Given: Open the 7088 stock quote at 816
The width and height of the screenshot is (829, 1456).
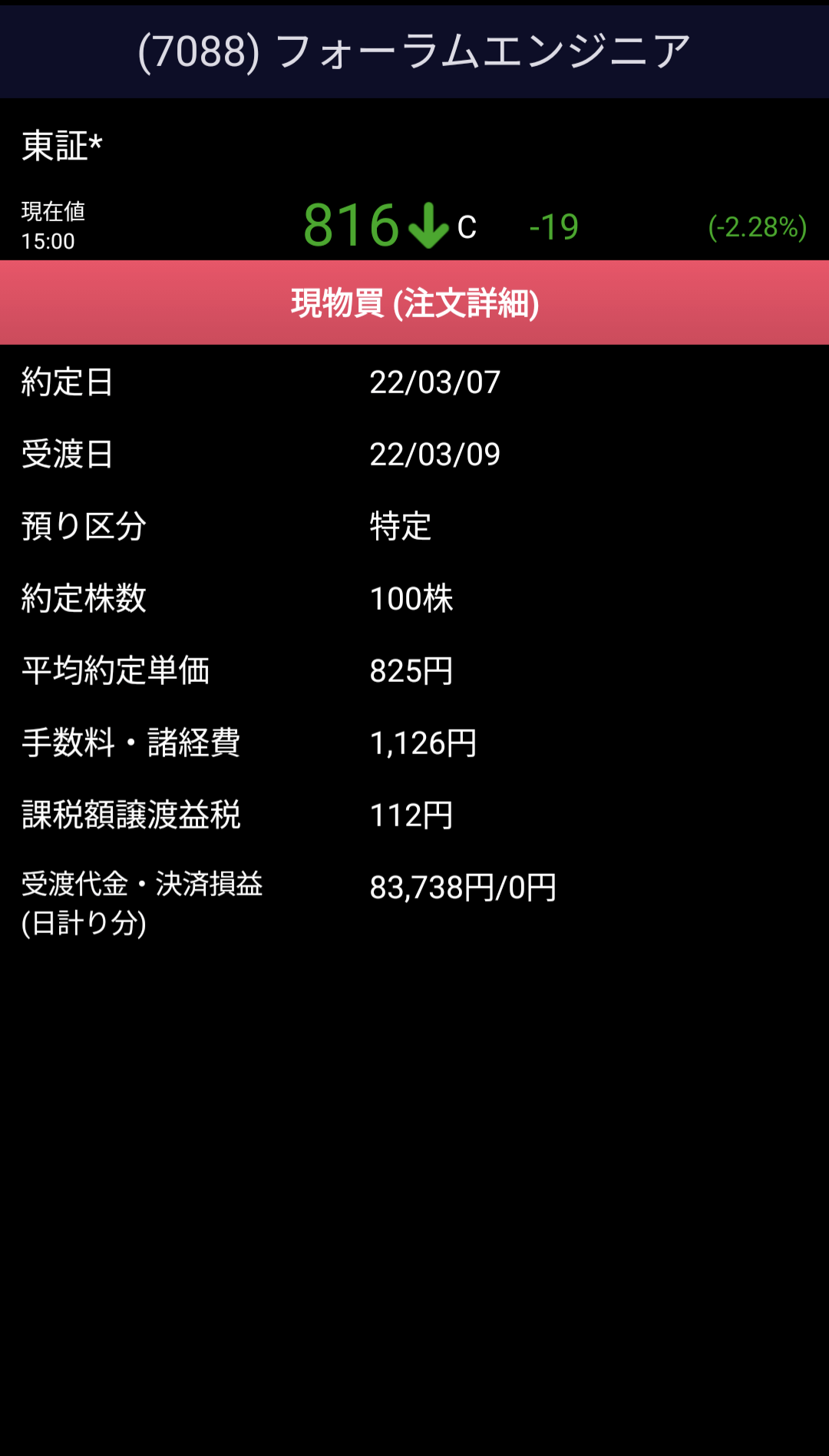Looking at the screenshot, I should pos(351,225).
